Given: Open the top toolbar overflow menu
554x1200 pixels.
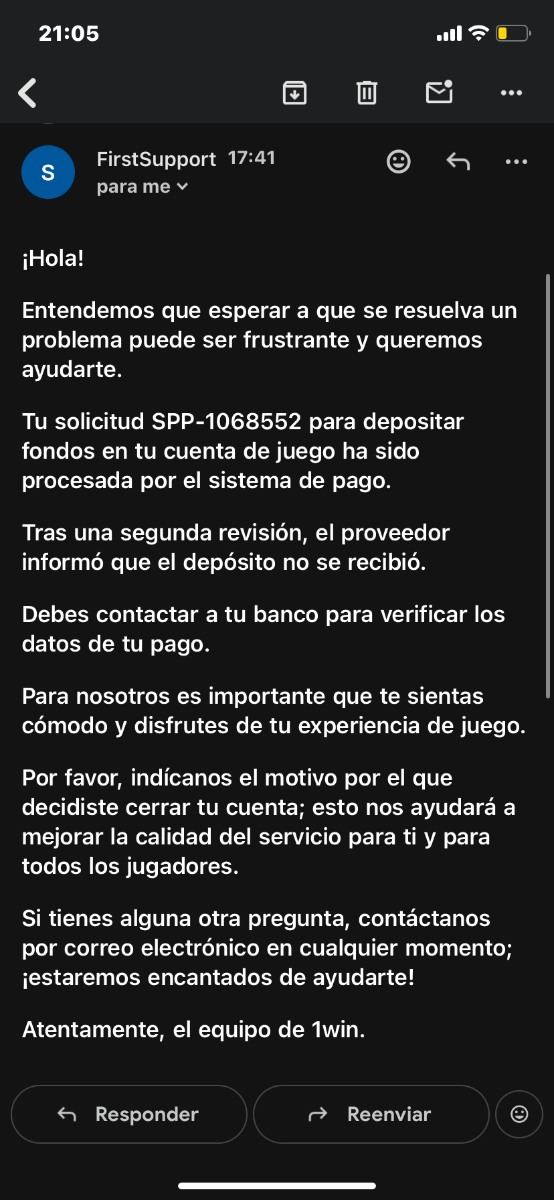Looking at the screenshot, I should click(511, 93).
